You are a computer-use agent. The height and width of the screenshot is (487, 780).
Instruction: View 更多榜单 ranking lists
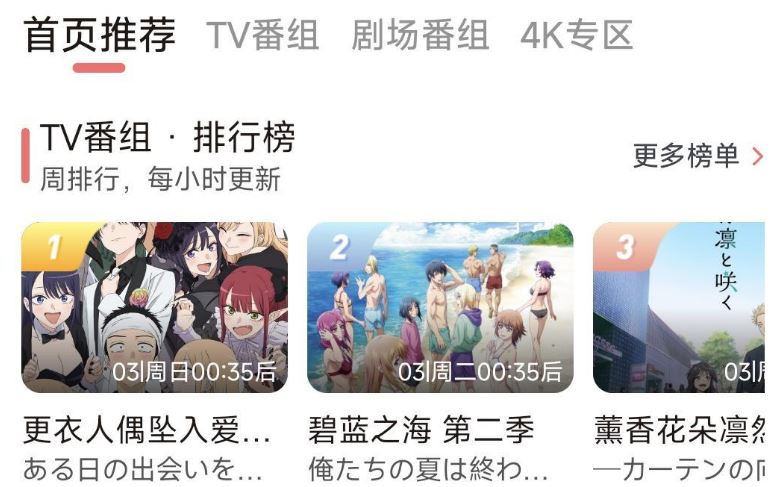pos(697,156)
